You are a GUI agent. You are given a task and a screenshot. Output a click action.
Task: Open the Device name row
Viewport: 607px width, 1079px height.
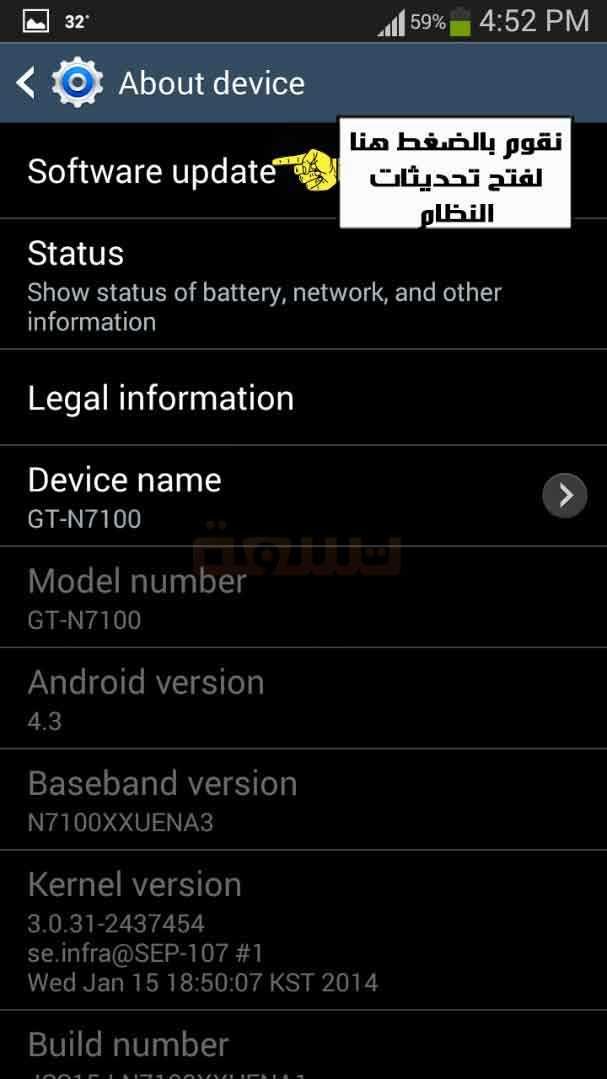click(304, 496)
